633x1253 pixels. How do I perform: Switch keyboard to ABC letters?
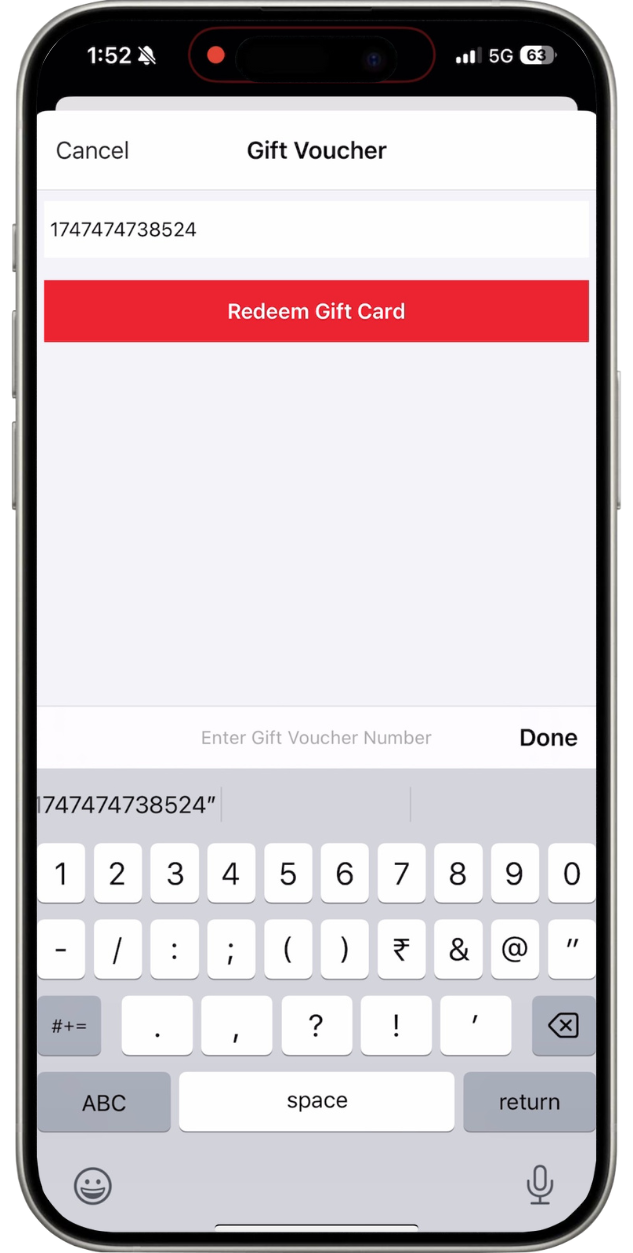(x=104, y=1102)
